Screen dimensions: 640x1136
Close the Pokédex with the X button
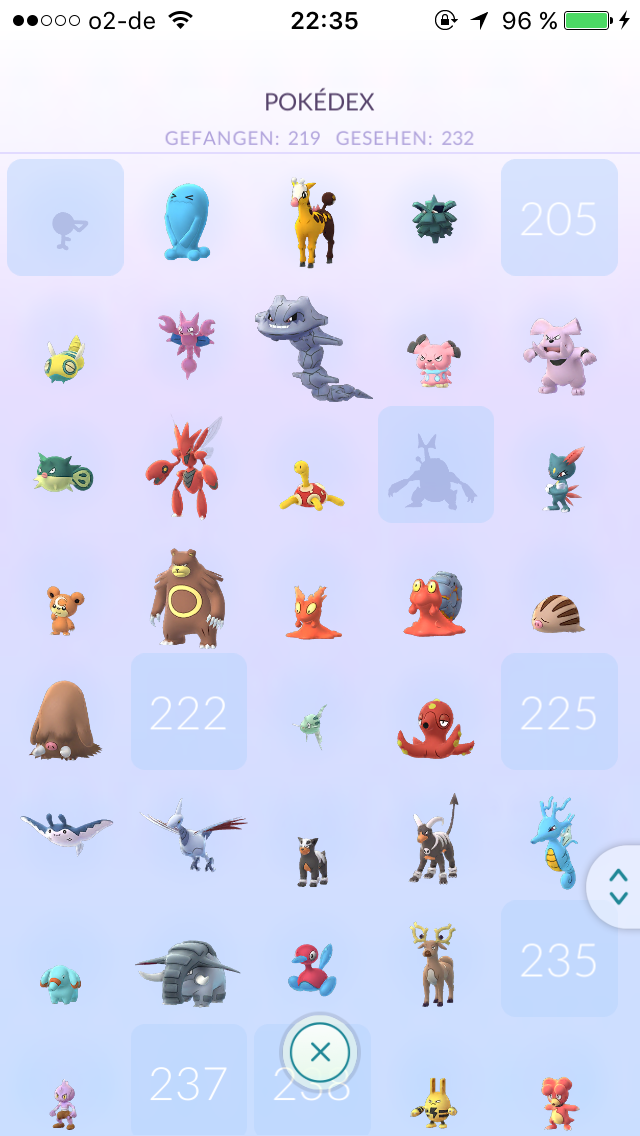coord(320,1052)
